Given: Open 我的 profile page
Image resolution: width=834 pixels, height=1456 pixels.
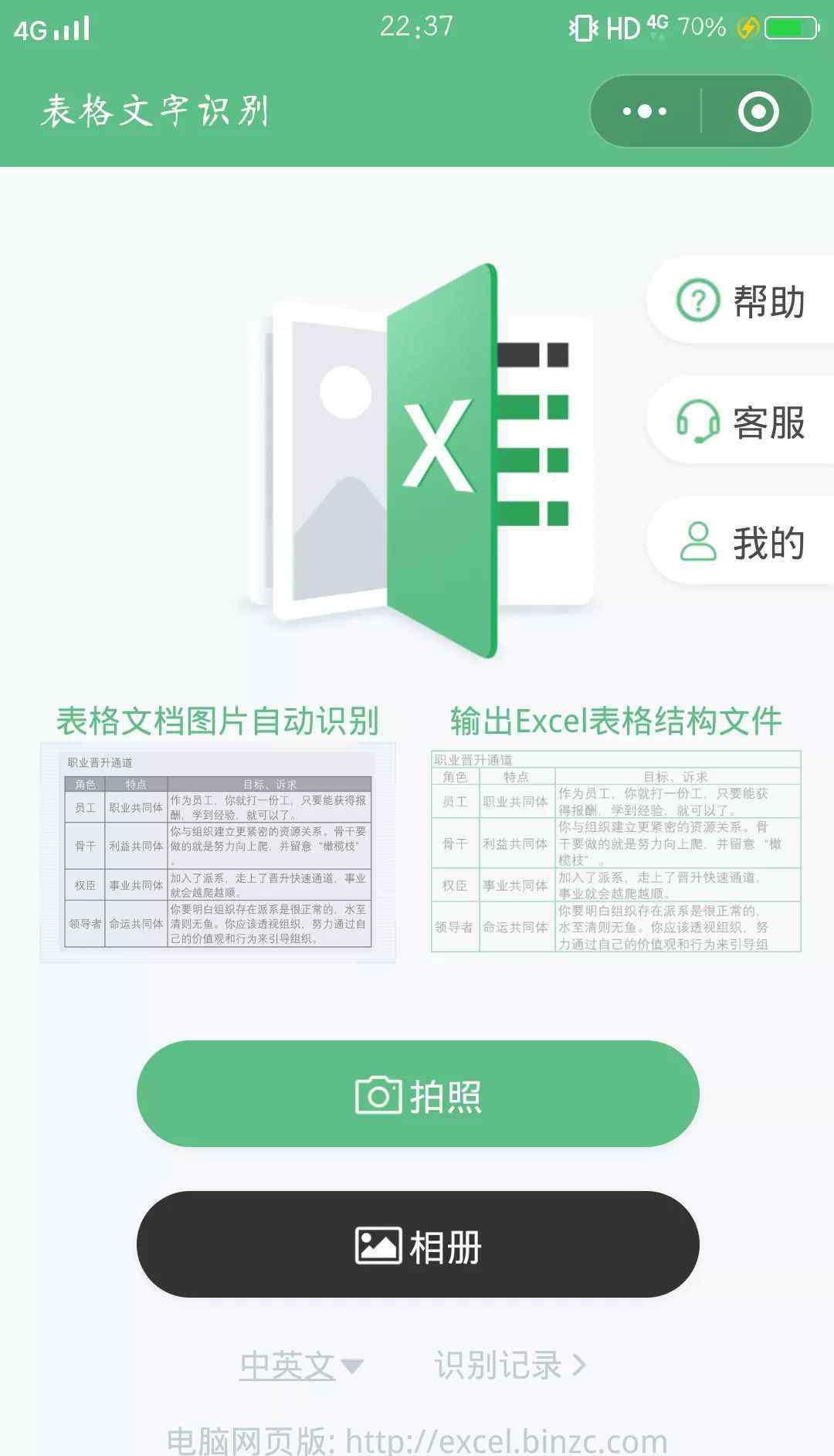Looking at the screenshot, I should pyautogui.click(x=741, y=542).
